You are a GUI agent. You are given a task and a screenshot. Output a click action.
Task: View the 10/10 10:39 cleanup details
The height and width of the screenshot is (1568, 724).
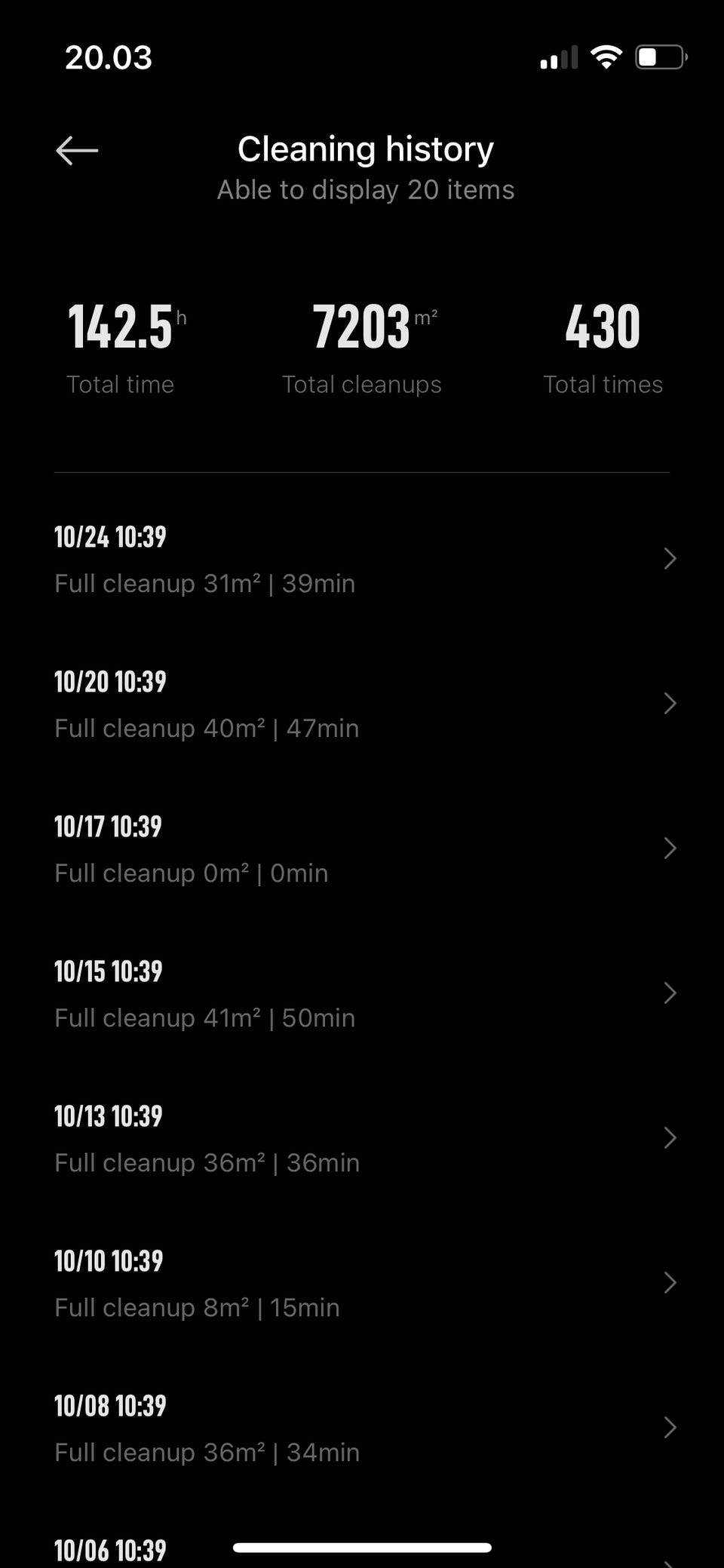362,1284
